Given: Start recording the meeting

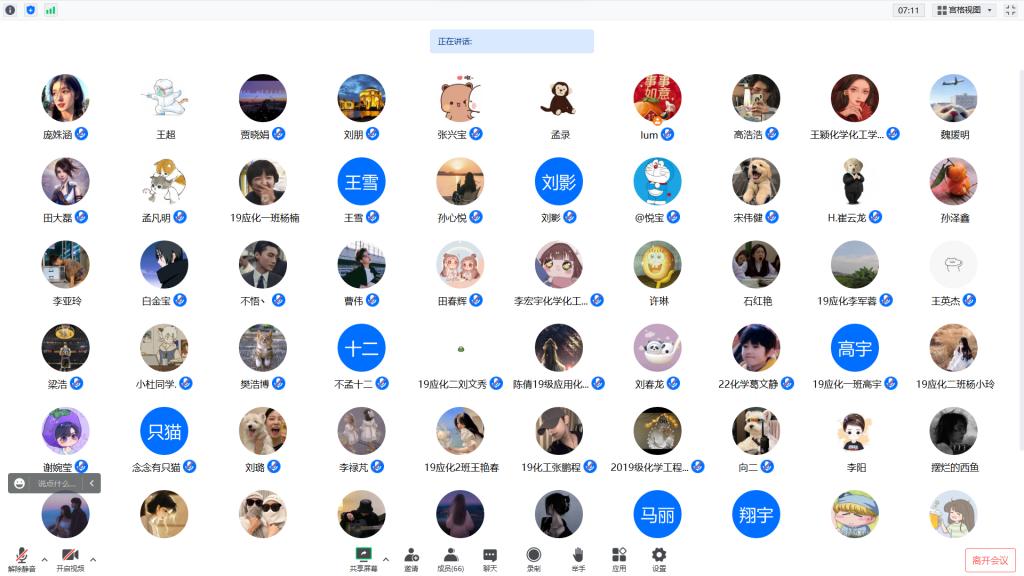Looking at the screenshot, I should 534,558.
